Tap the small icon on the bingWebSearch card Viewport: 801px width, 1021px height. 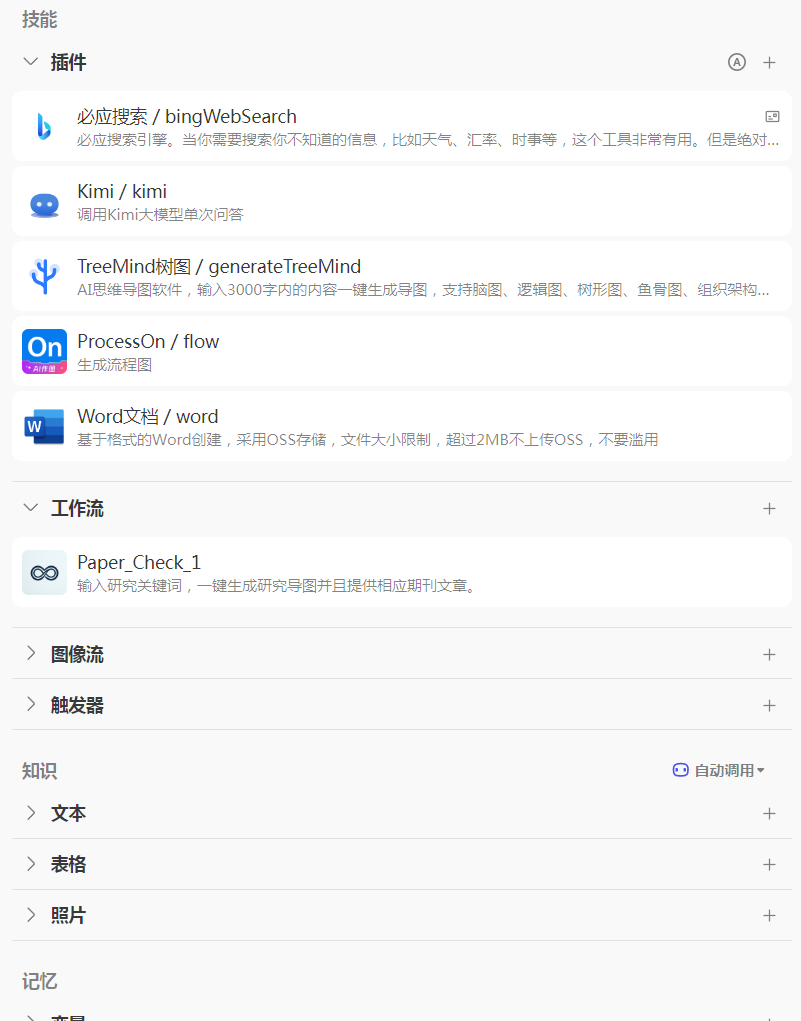[772, 117]
